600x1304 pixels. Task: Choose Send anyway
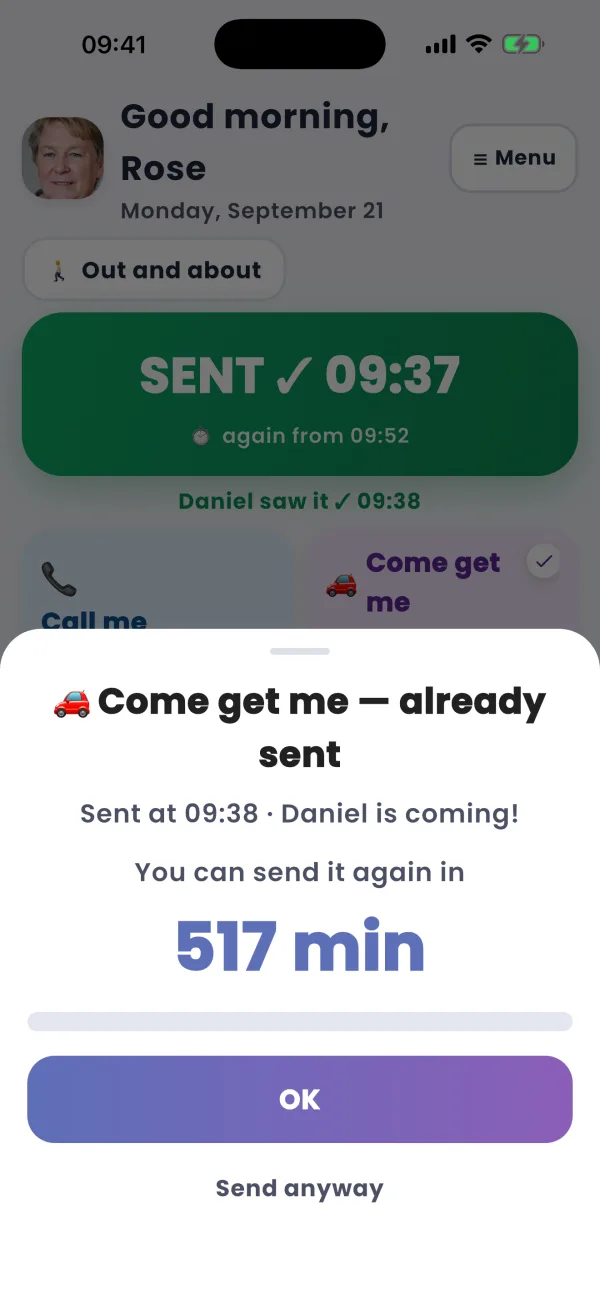click(x=300, y=1188)
